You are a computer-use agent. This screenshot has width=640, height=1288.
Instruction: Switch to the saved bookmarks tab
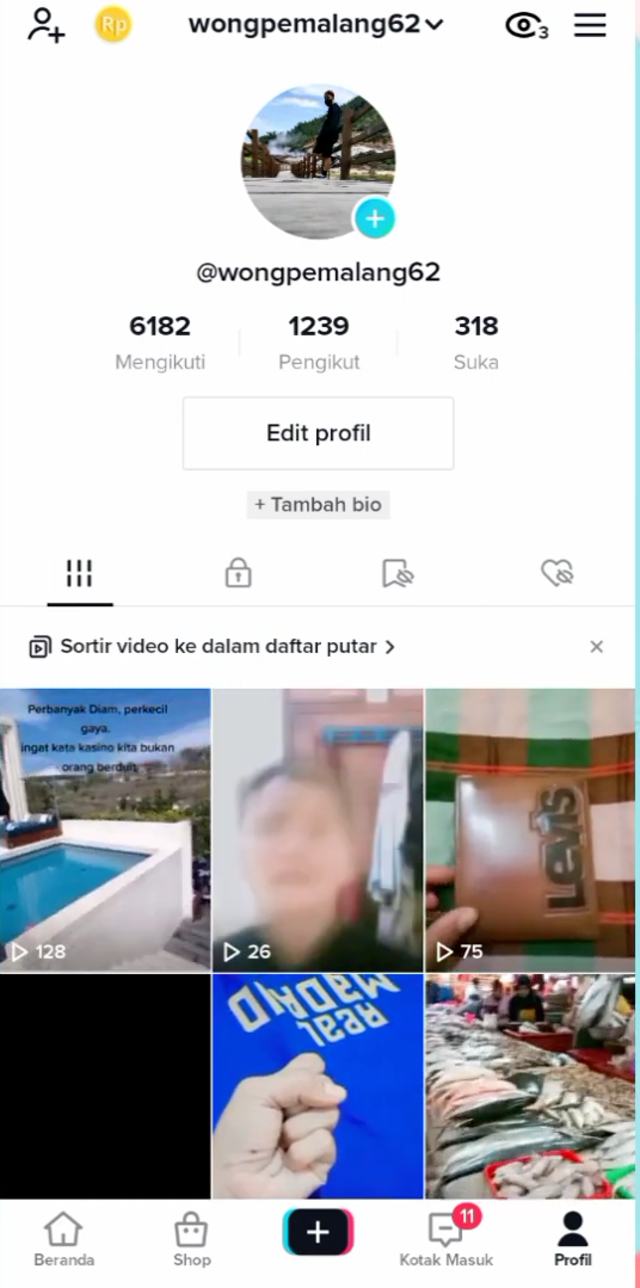398,573
